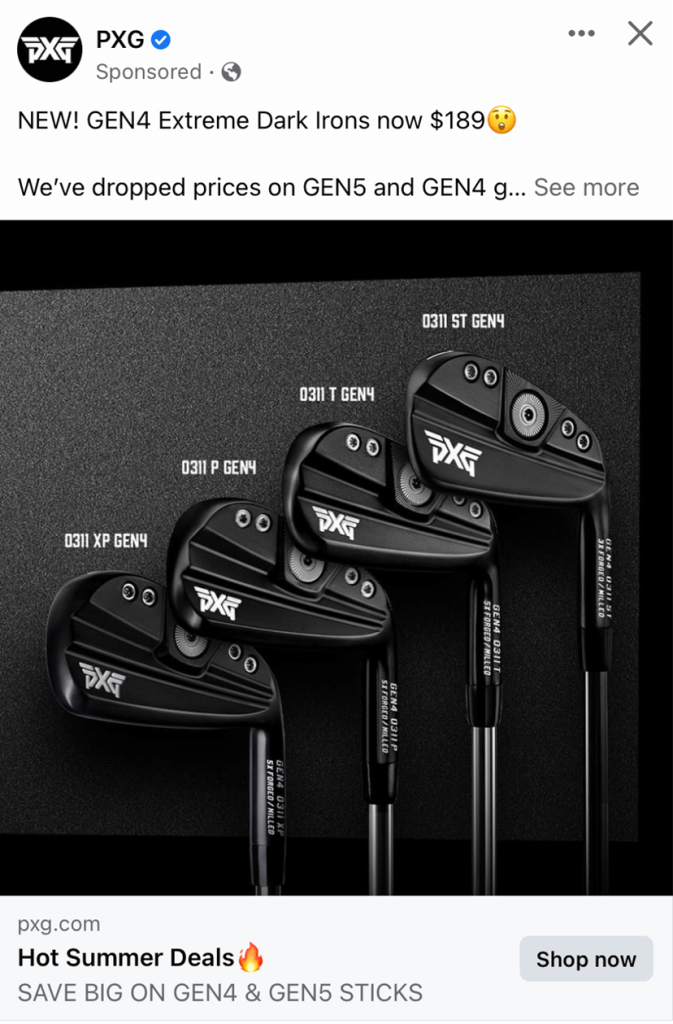Open the PXG profile picture
This screenshot has width=673, height=1024.
(49, 50)
